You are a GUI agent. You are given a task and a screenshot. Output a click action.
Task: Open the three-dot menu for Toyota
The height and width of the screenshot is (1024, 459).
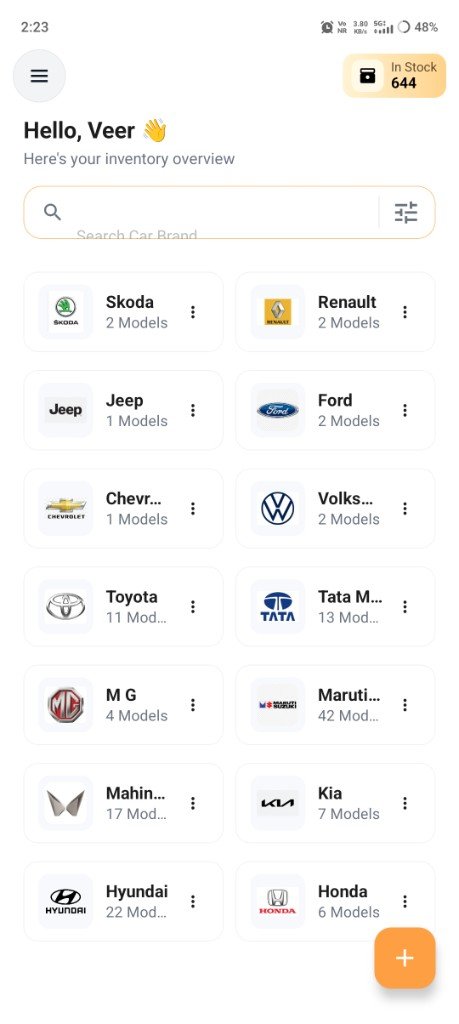click(x=193, y=607)
